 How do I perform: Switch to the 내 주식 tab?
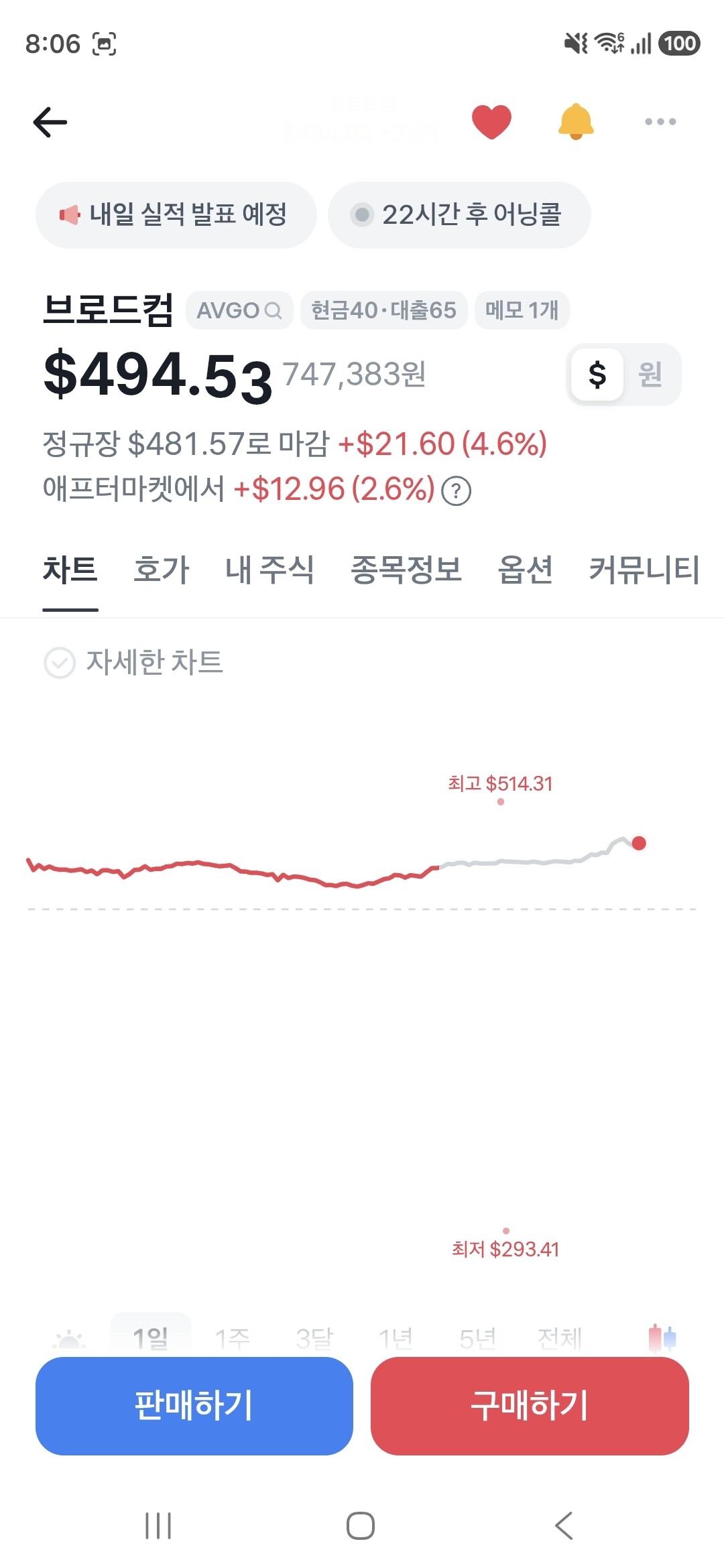point(269,570)
